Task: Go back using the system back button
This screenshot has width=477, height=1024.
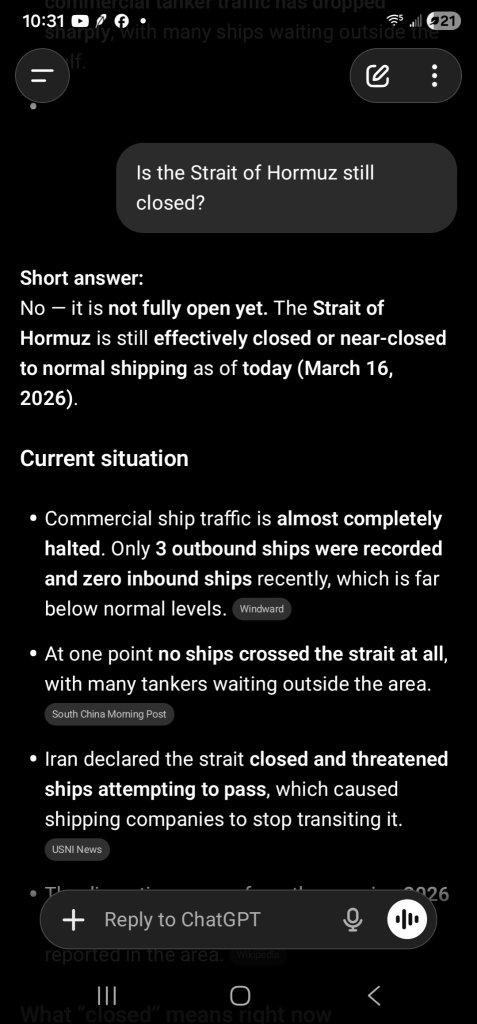Action: click(373, 996)
